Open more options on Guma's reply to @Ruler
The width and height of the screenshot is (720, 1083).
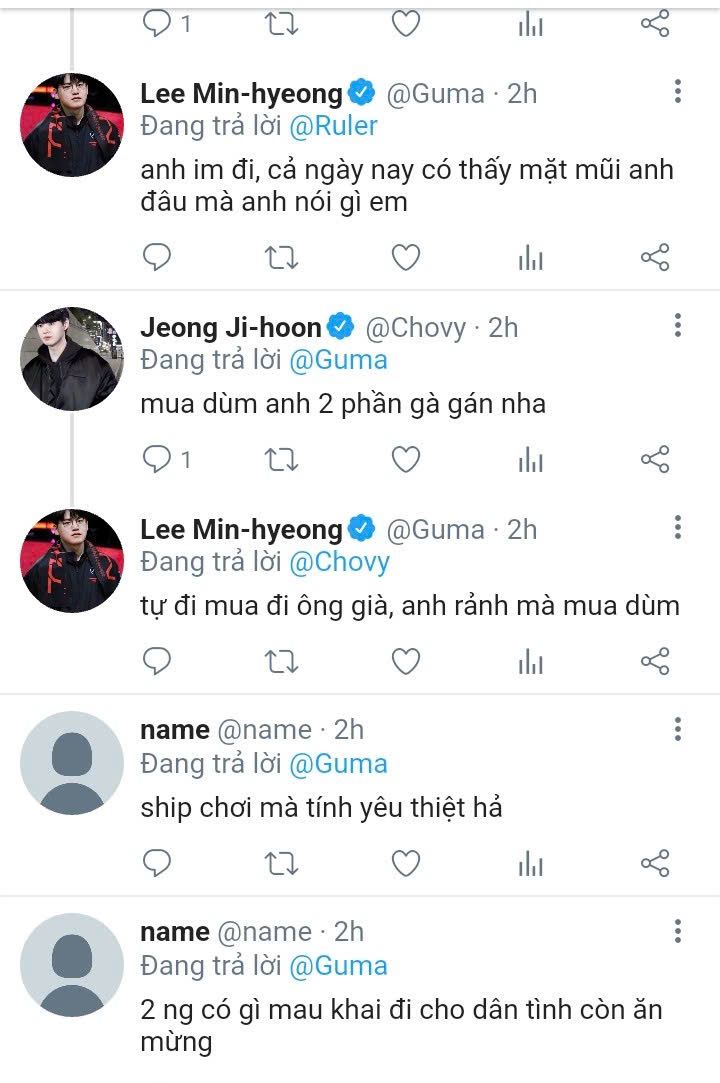(x=678, y=91)
